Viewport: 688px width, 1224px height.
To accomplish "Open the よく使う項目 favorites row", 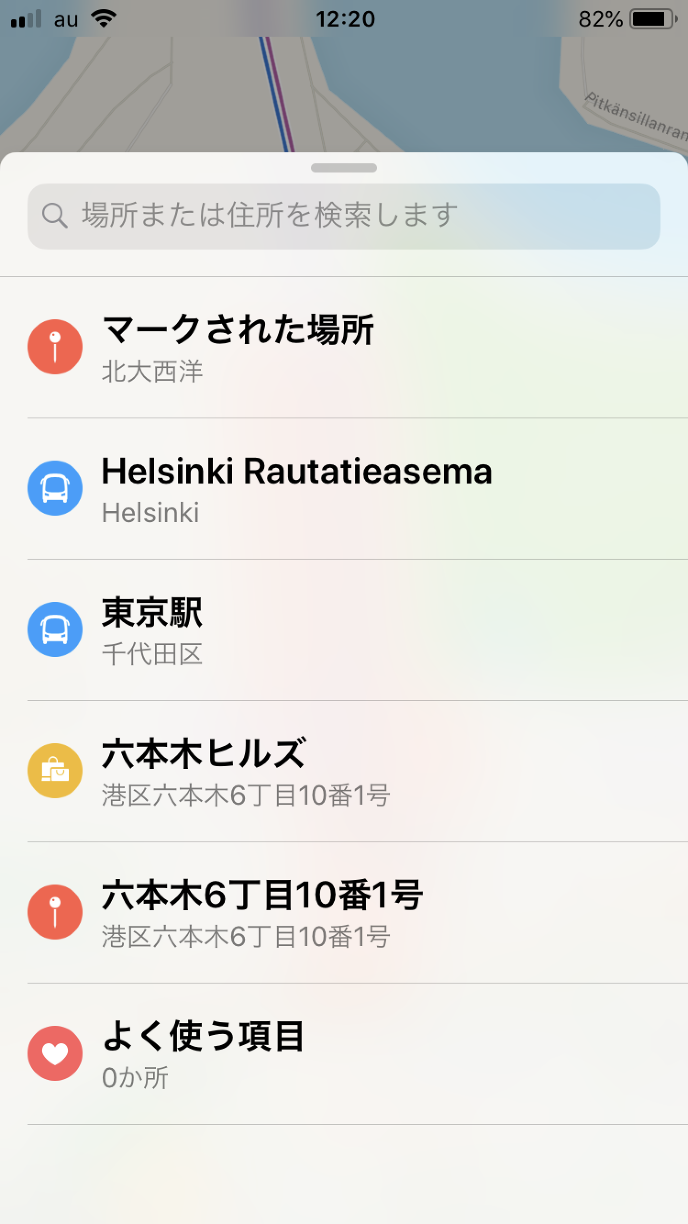I will (343, 1054).
